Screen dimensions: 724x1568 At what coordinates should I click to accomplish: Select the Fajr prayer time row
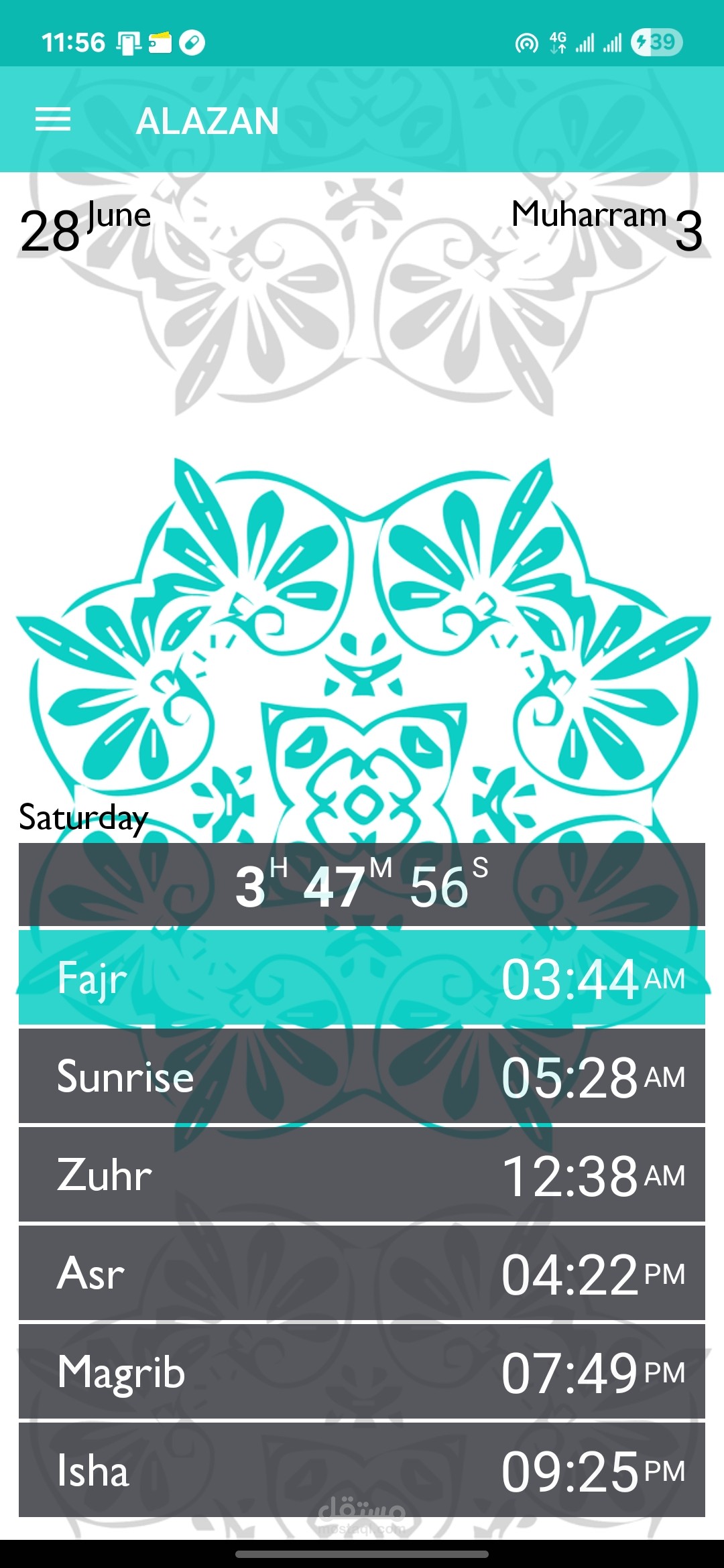pyautogui.click(x=362, y=978)
